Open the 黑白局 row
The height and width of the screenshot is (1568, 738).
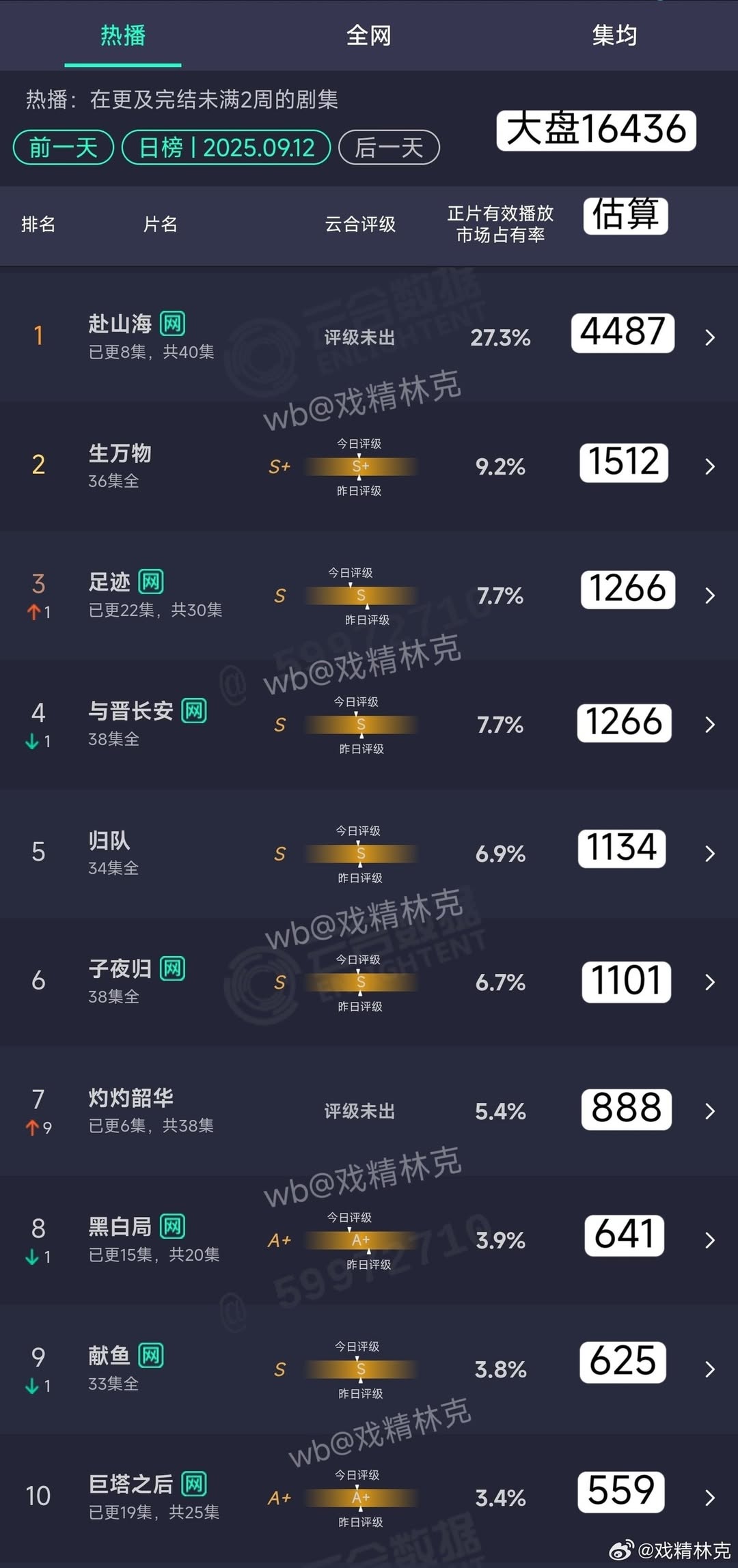(709, 1240)
